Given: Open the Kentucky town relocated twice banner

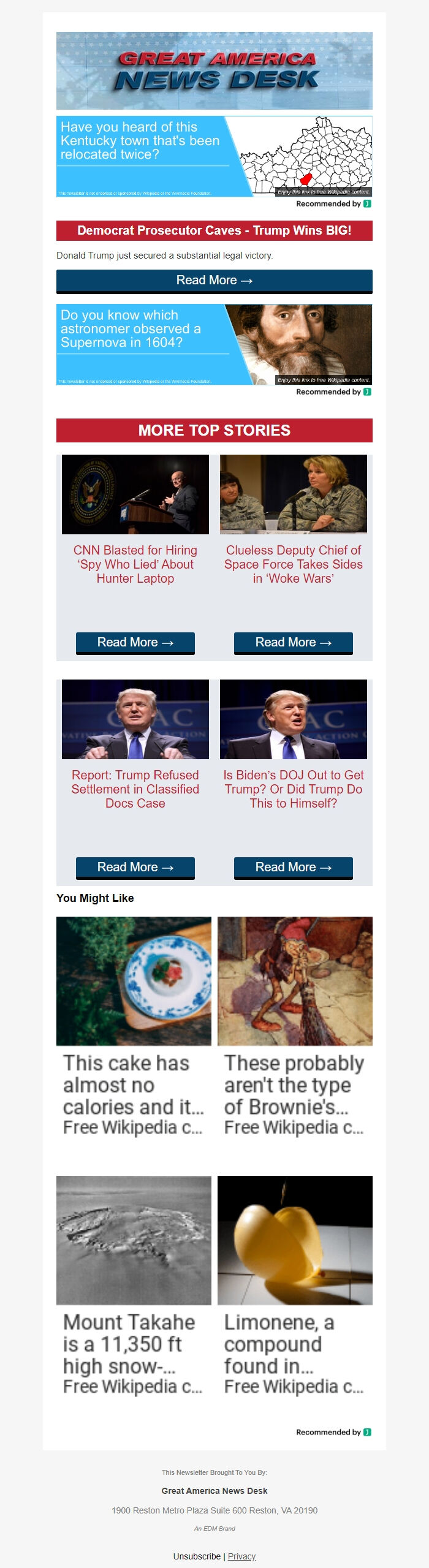Looking at the screenshot, I should [x=214, y=156].
